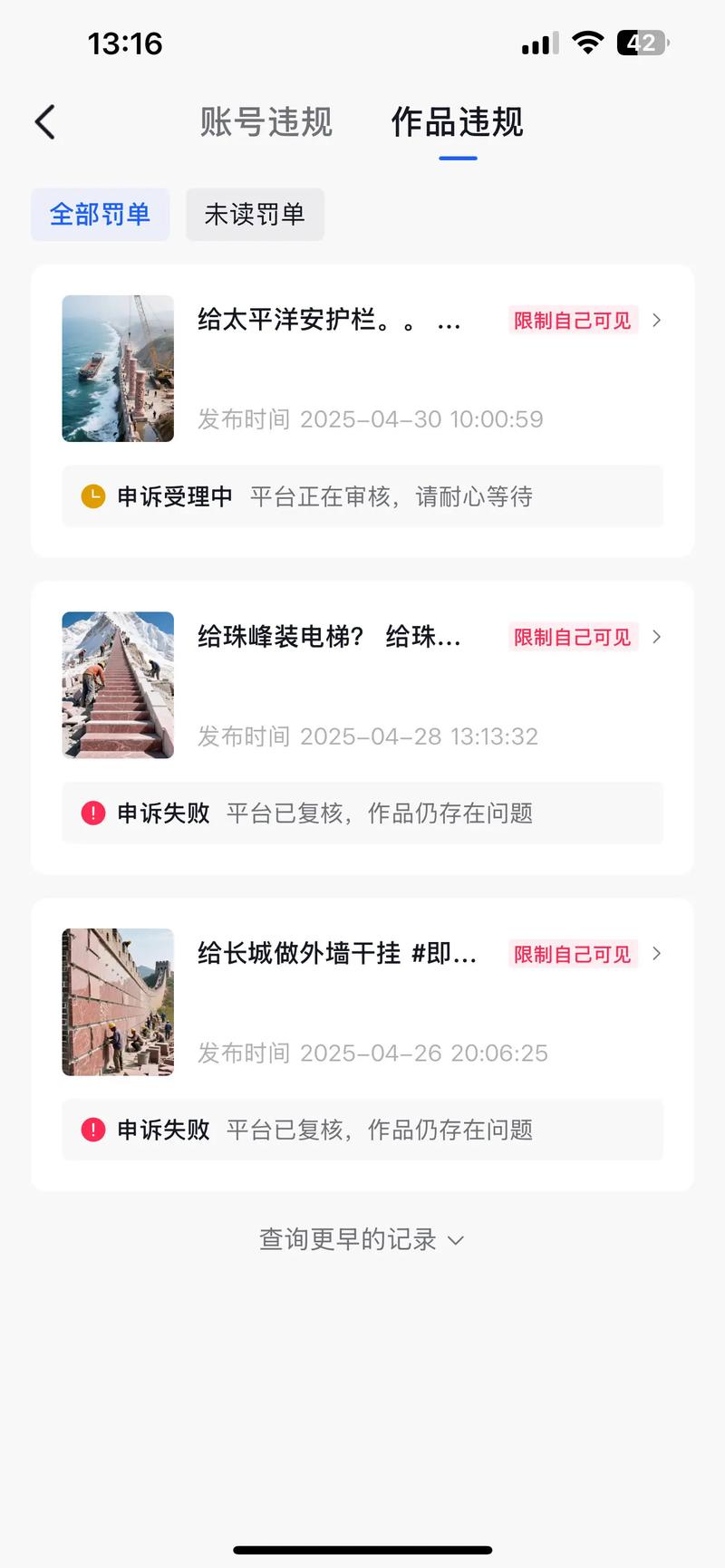Select the 作品违规 tab

click(x=458, y=122)
